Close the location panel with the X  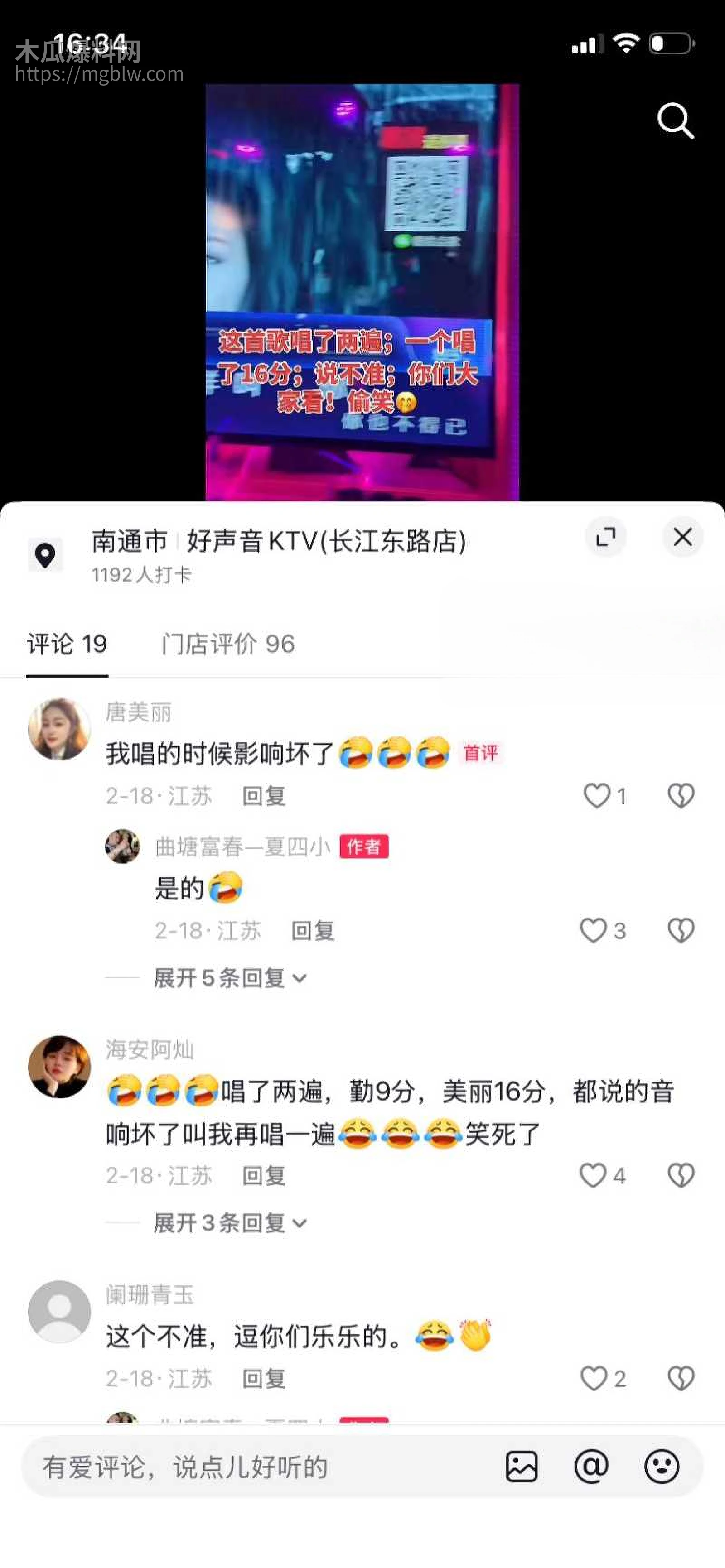[682, 538]
